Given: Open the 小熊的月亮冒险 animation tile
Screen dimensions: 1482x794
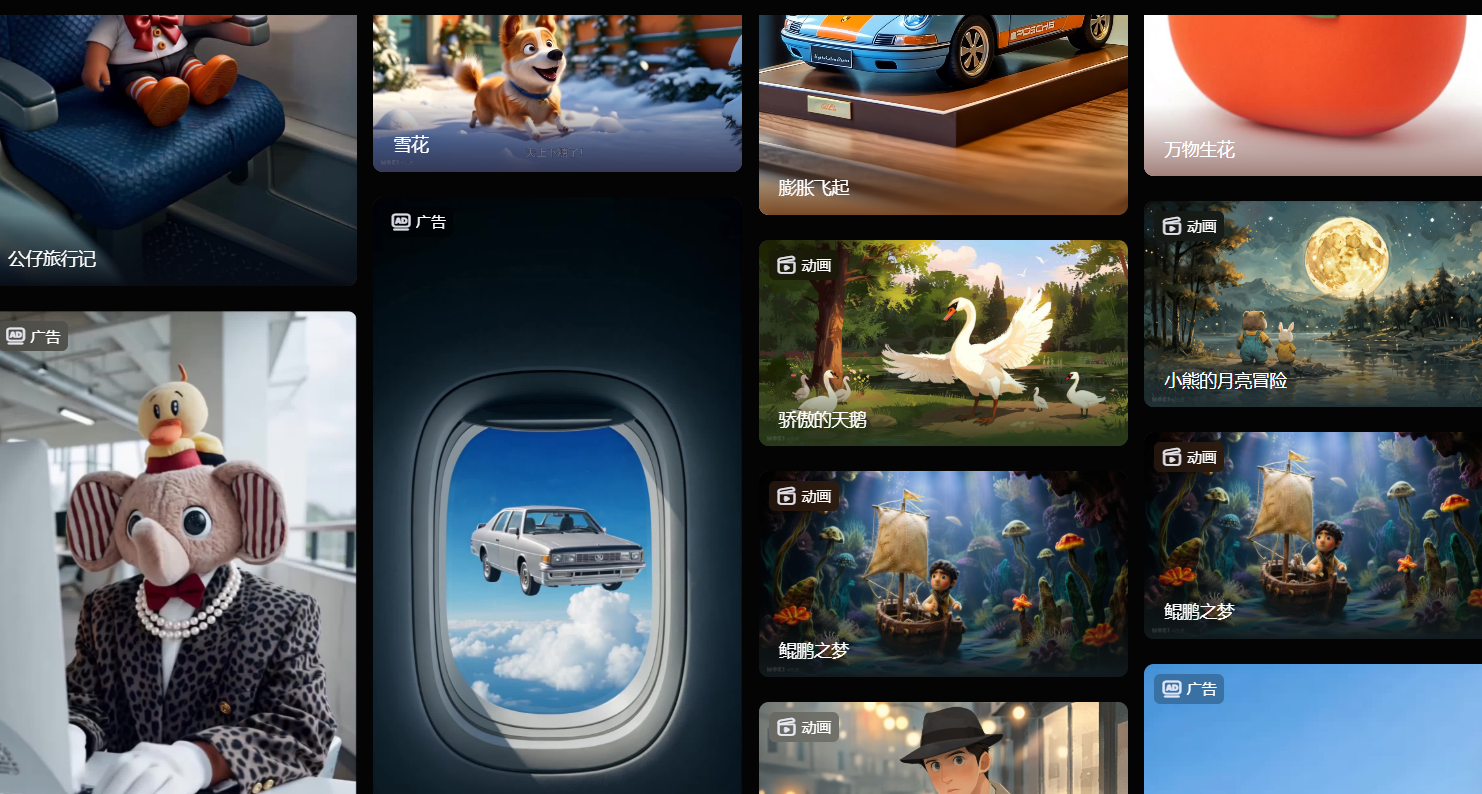Looking at the screenshot, I should tap(1312, 303).
